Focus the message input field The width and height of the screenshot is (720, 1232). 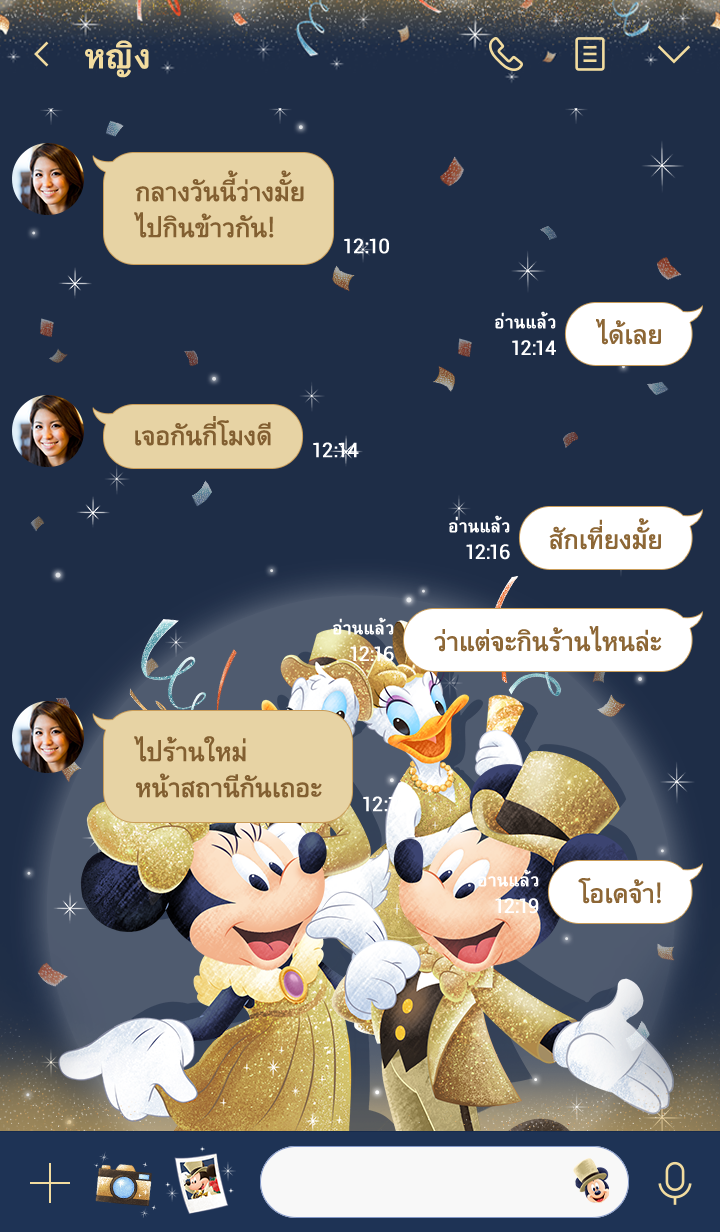point(415,1182)
